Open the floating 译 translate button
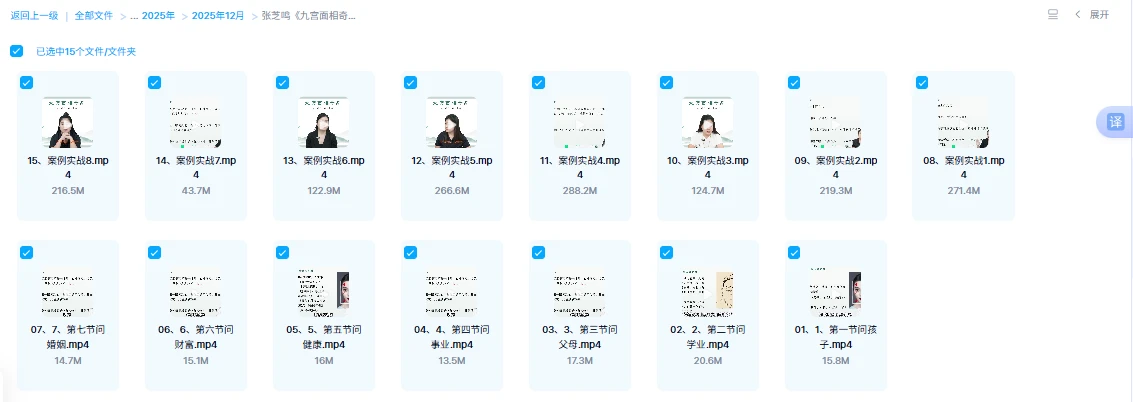This screenshot has height=402, width=1133. (1116, 121)
